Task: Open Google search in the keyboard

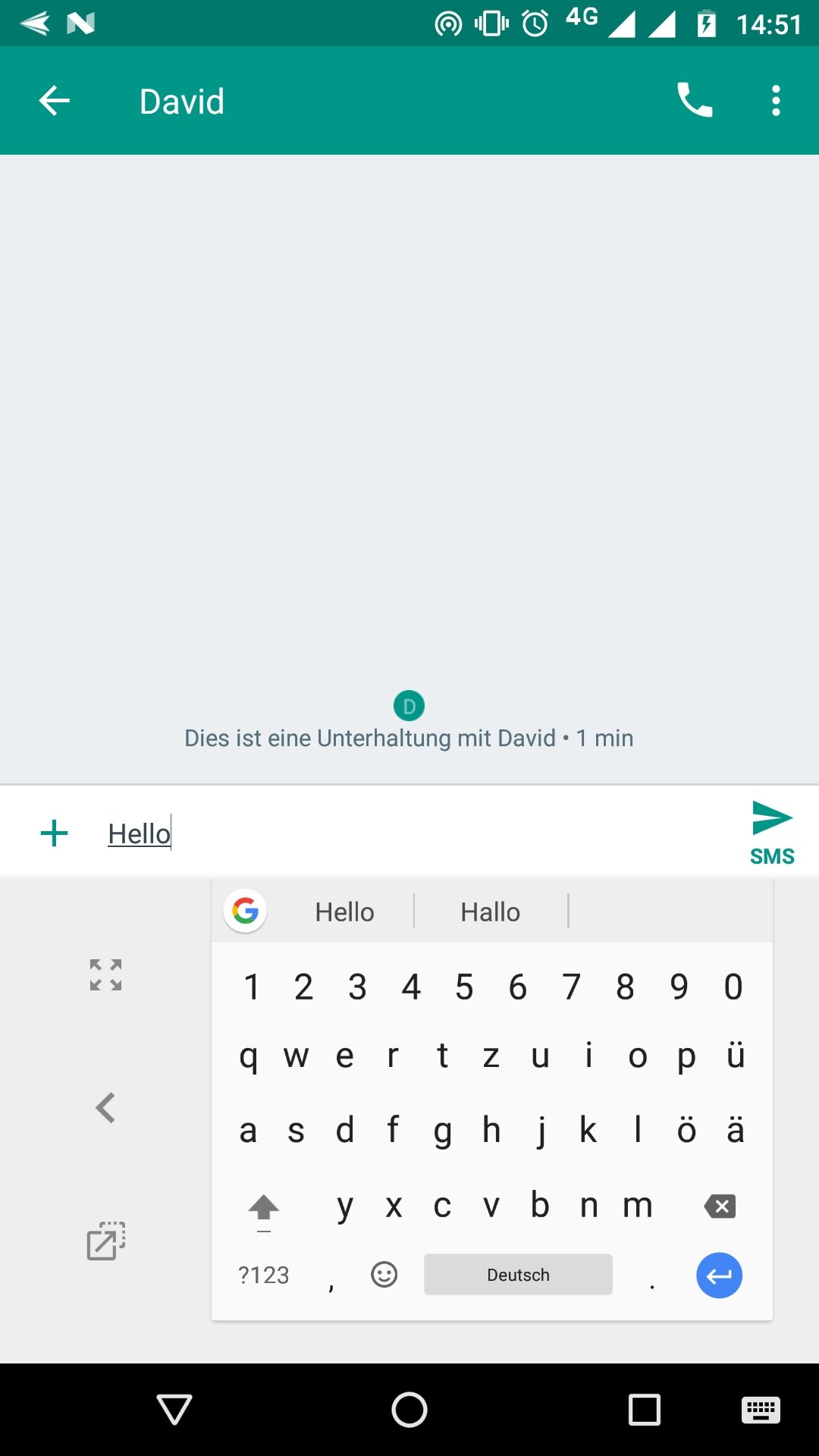Action: pyautogui.click(x=245, y=911)
